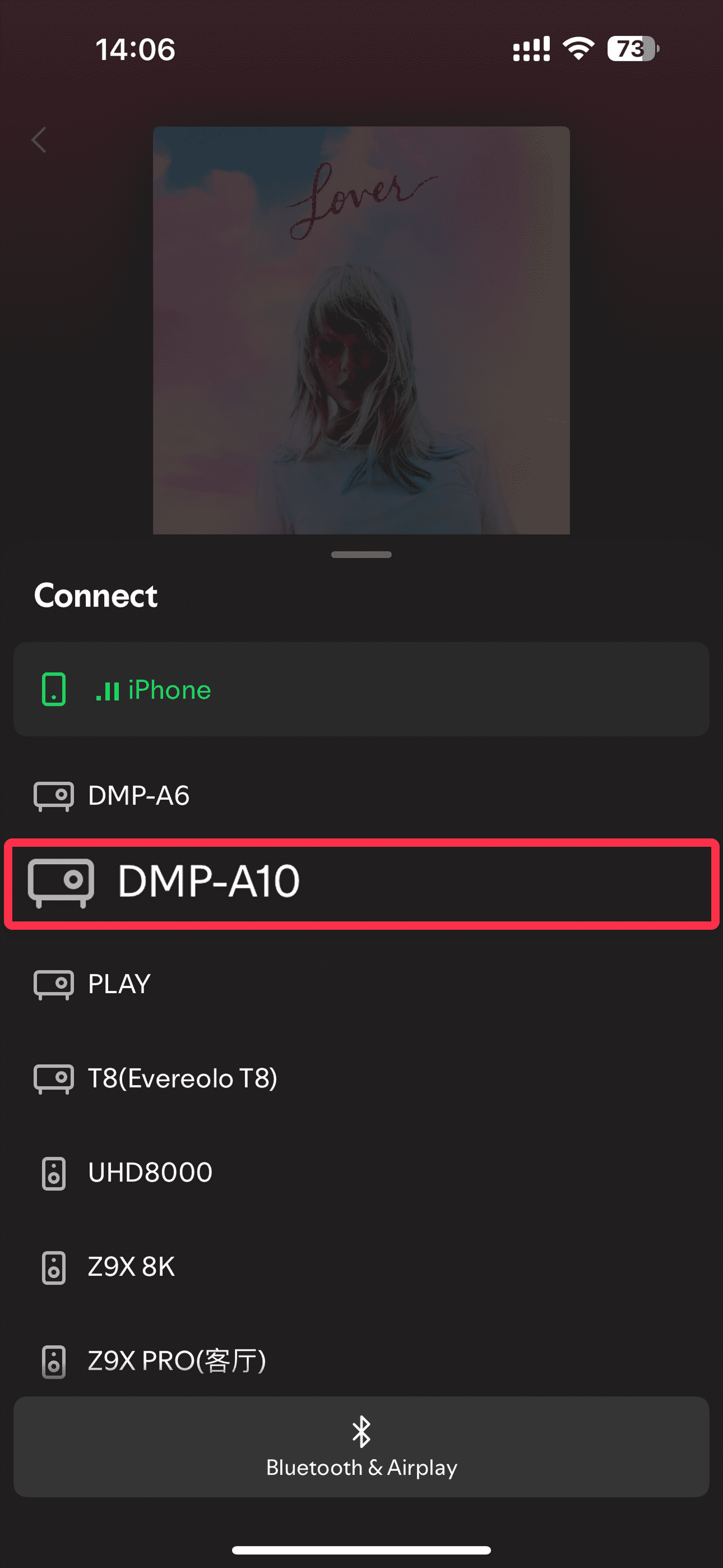723x1568 pixels.
Task: Tap the sheet's drag handle
Action: point(361,555)
